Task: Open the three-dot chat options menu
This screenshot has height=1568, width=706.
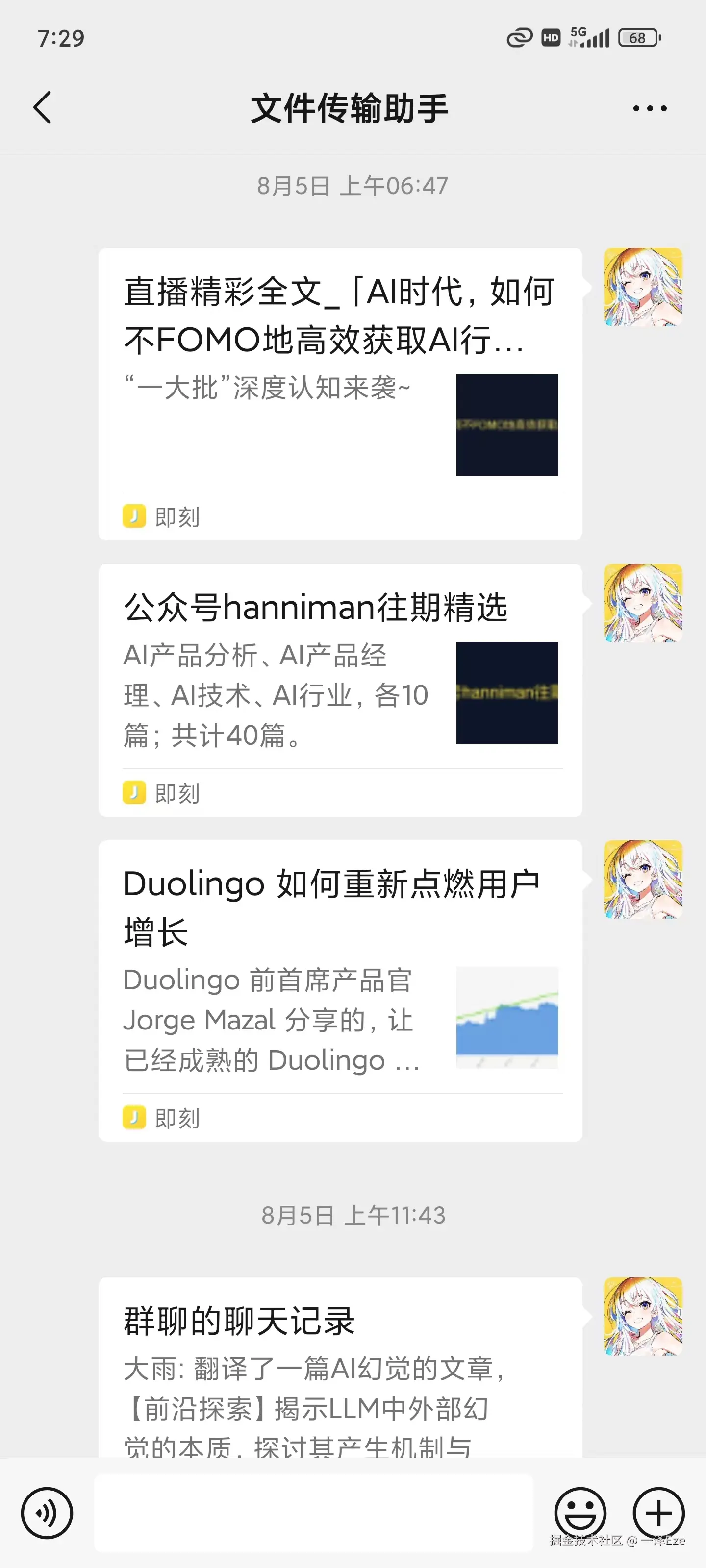Action: click(x=649, y=108)
